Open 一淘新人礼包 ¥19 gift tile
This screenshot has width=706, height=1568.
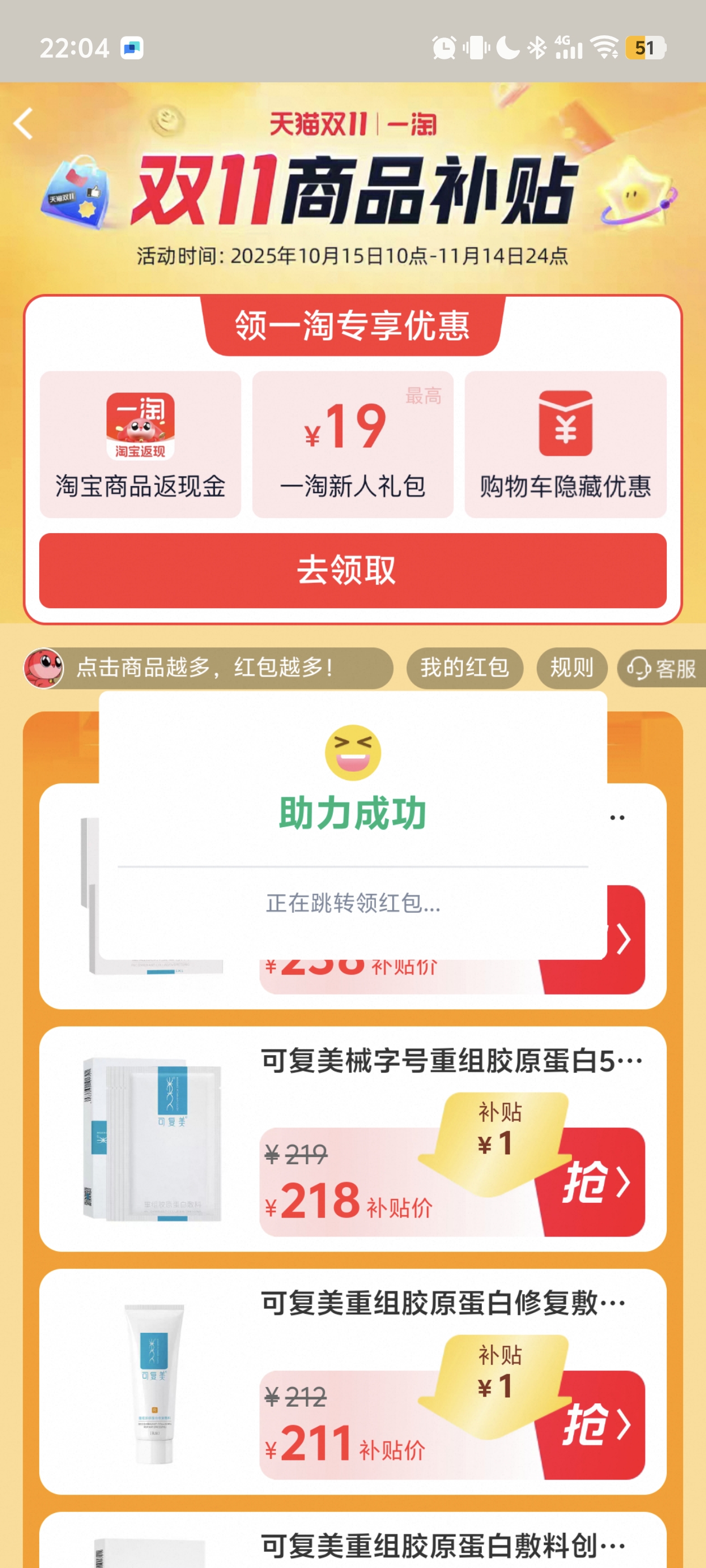point(352,444)
